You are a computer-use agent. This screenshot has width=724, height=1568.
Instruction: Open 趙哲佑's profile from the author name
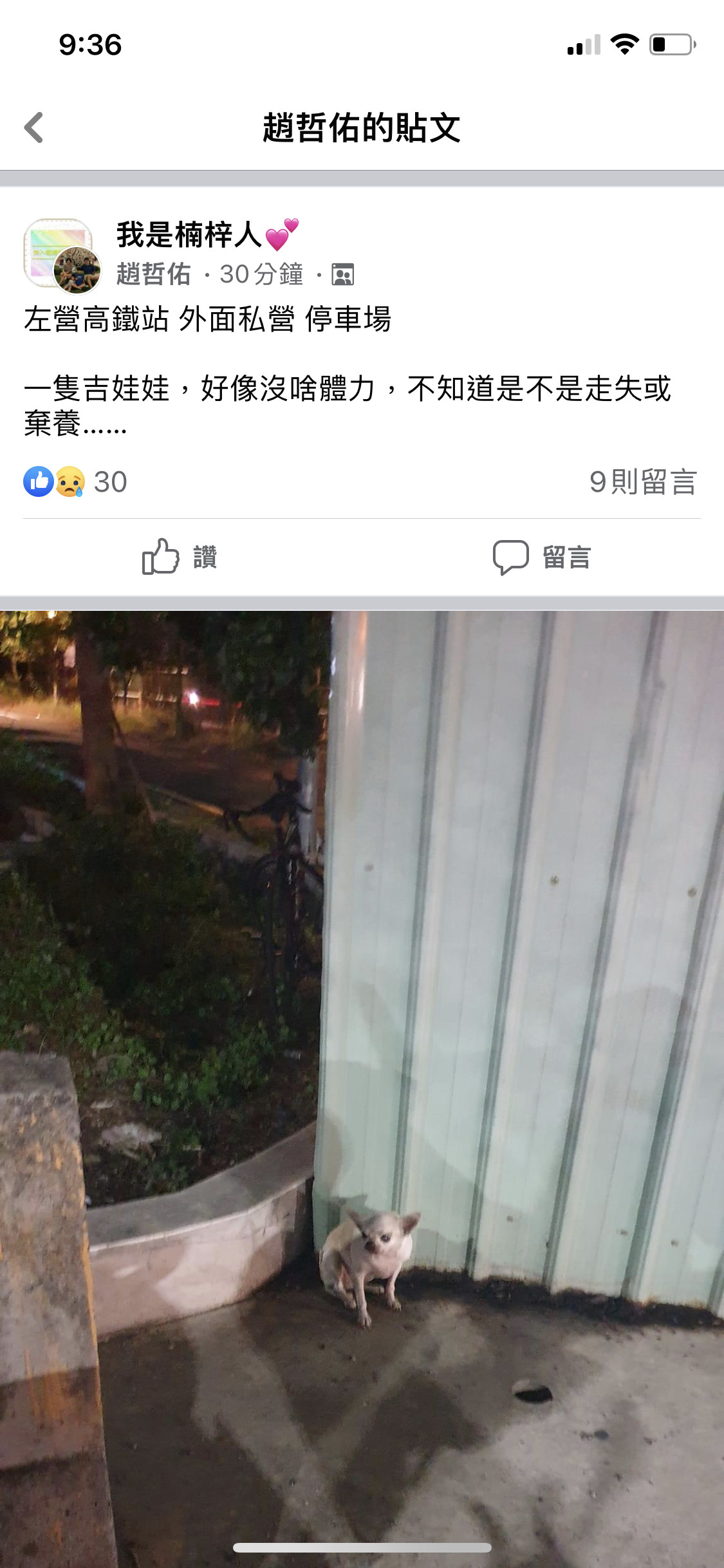pyautogui.click(x=153, y=274)
